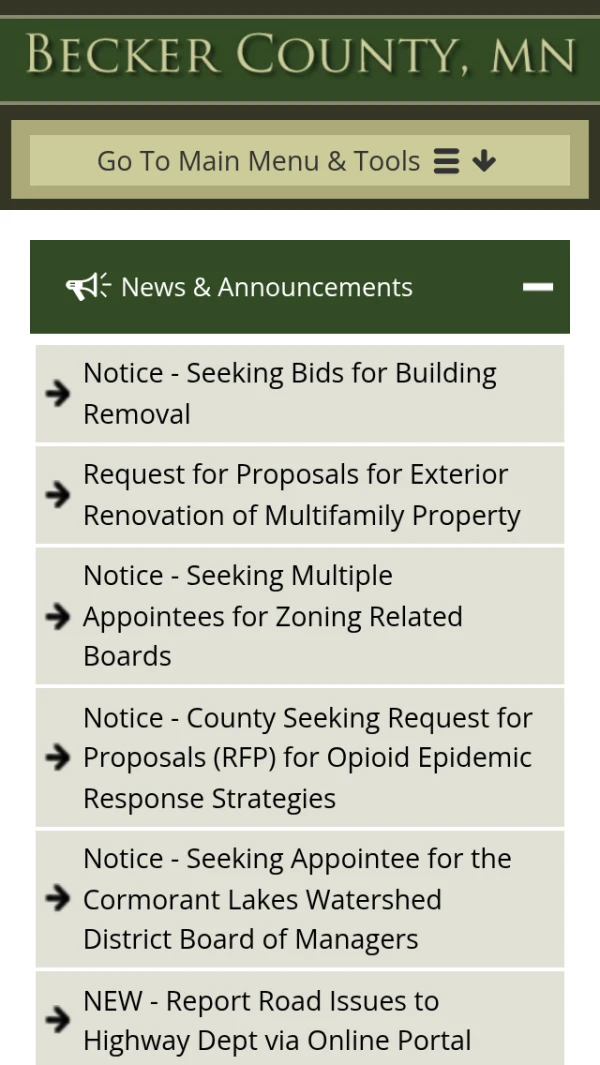Open RFP notice for Opioid Epidemic Response Strategies
The height and width of the screenshot is (1065, 600).
click(x=307, y=758)
